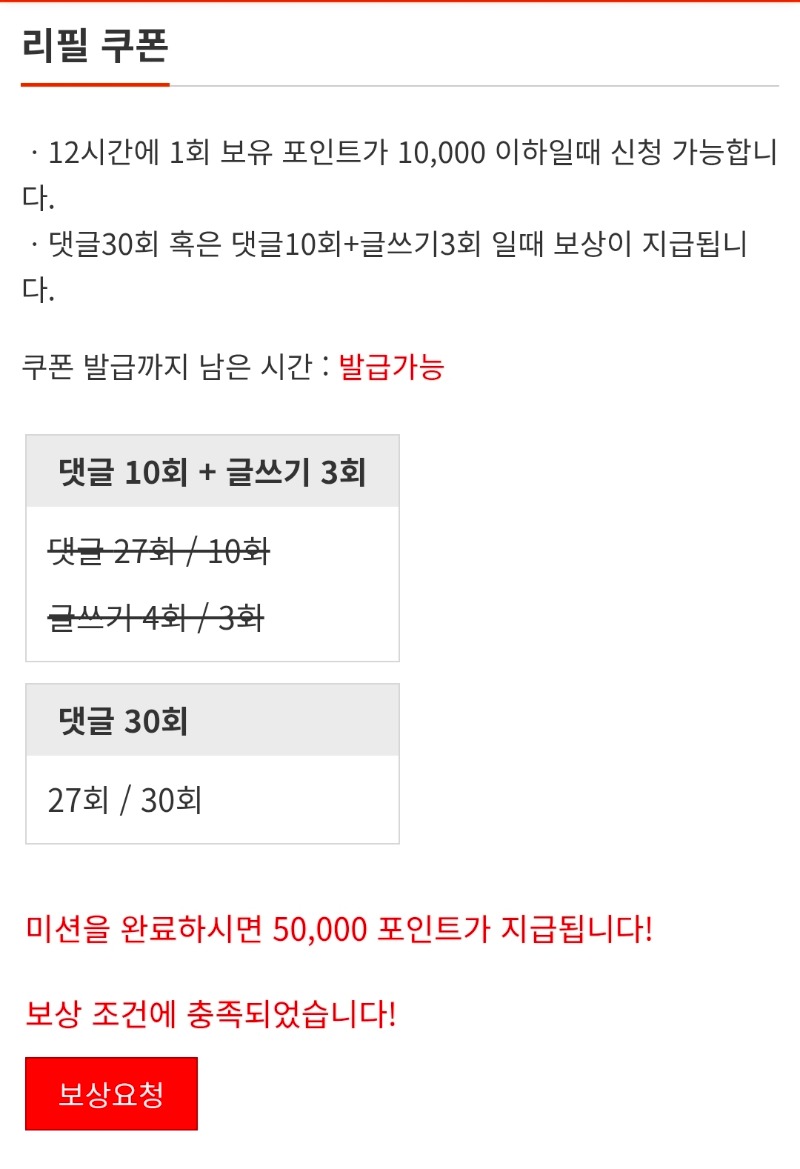
Task: Click the 50,000 포인트 reward notice text
Action: [x=340, y=928]
